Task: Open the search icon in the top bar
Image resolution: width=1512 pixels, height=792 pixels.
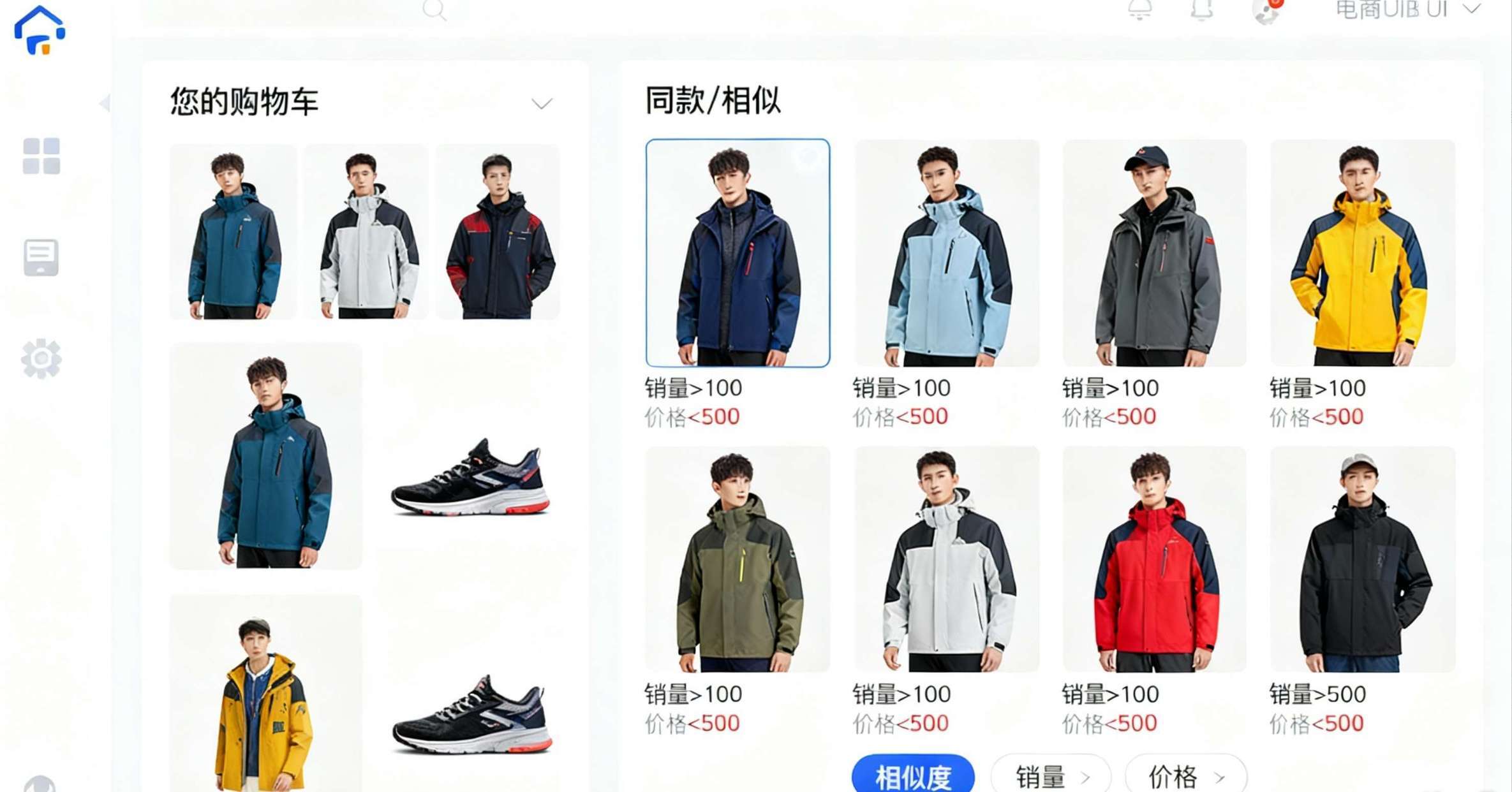Action: click(434, 10)
